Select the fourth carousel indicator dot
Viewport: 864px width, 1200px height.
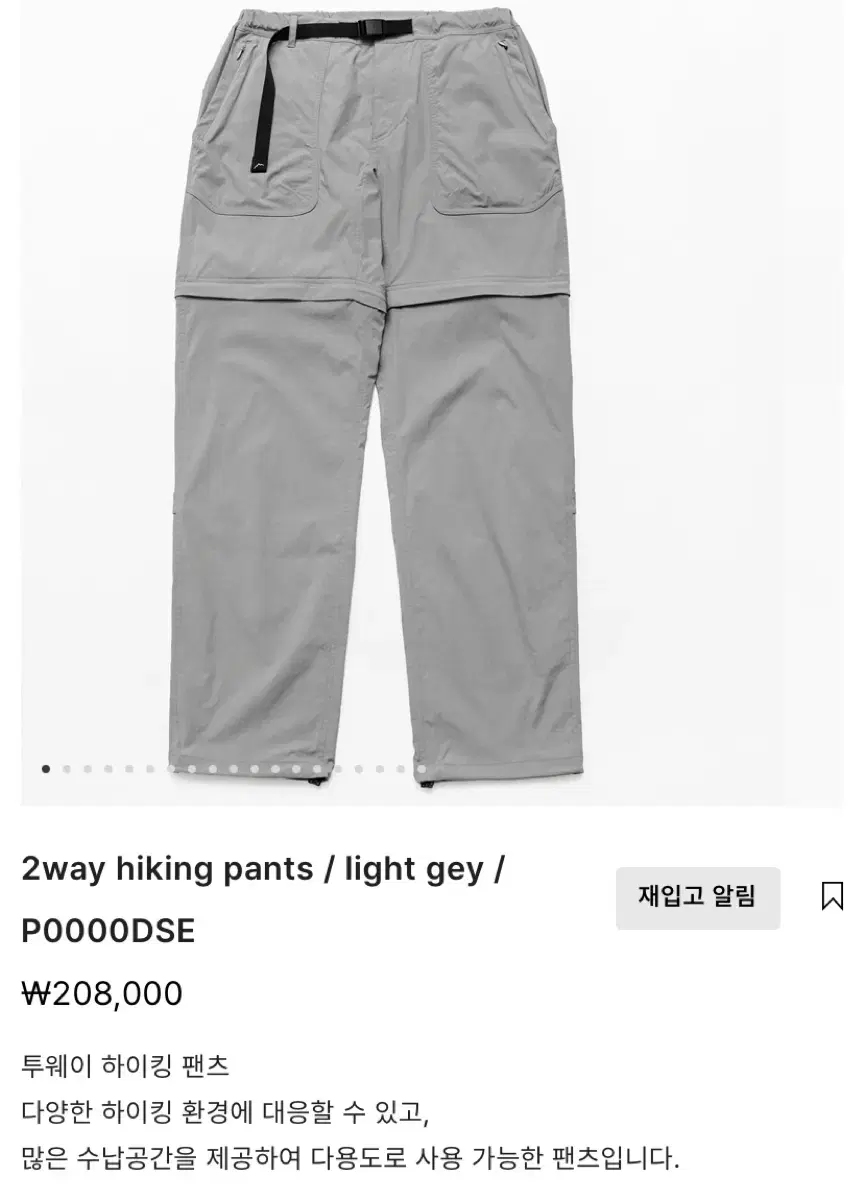click(x=108, y=768)
